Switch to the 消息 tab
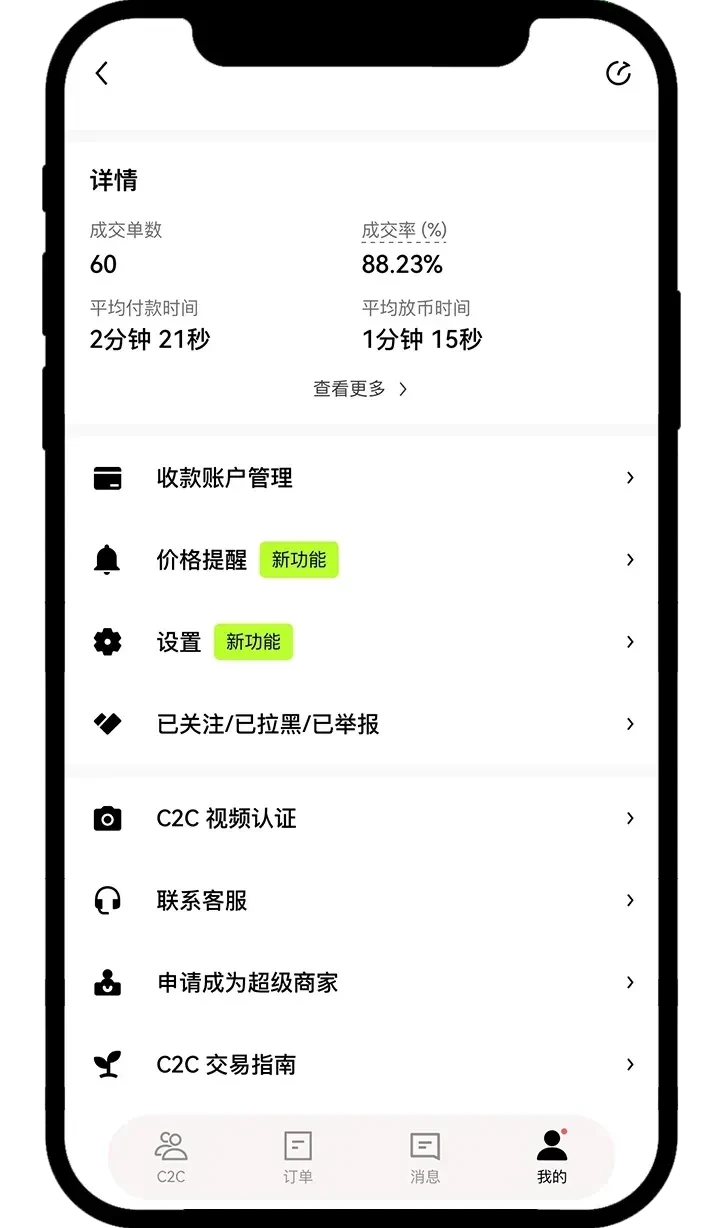The image size is (723, 1228). coord(425,1156)
